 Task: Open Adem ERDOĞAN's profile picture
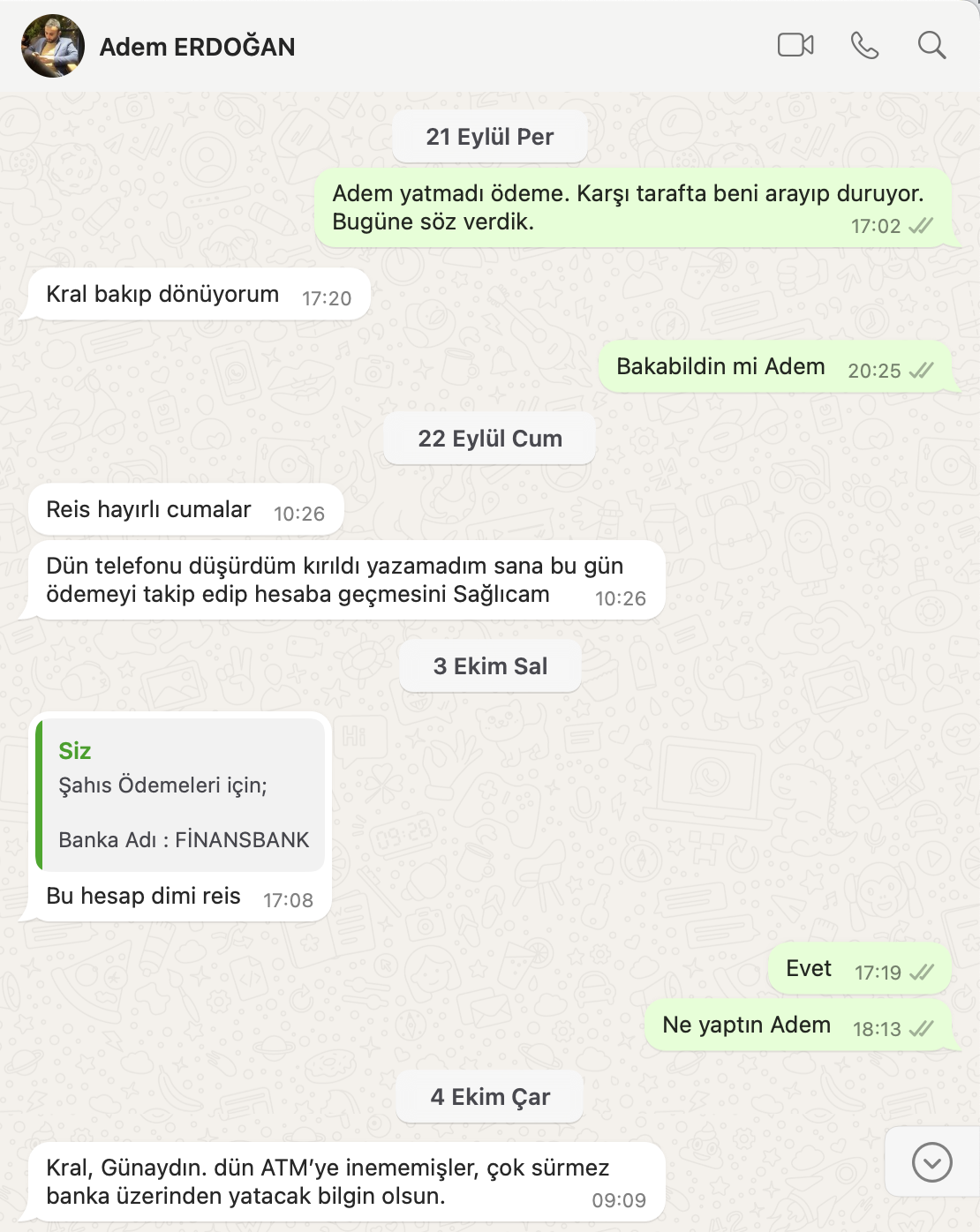click(x=53, y=46)
